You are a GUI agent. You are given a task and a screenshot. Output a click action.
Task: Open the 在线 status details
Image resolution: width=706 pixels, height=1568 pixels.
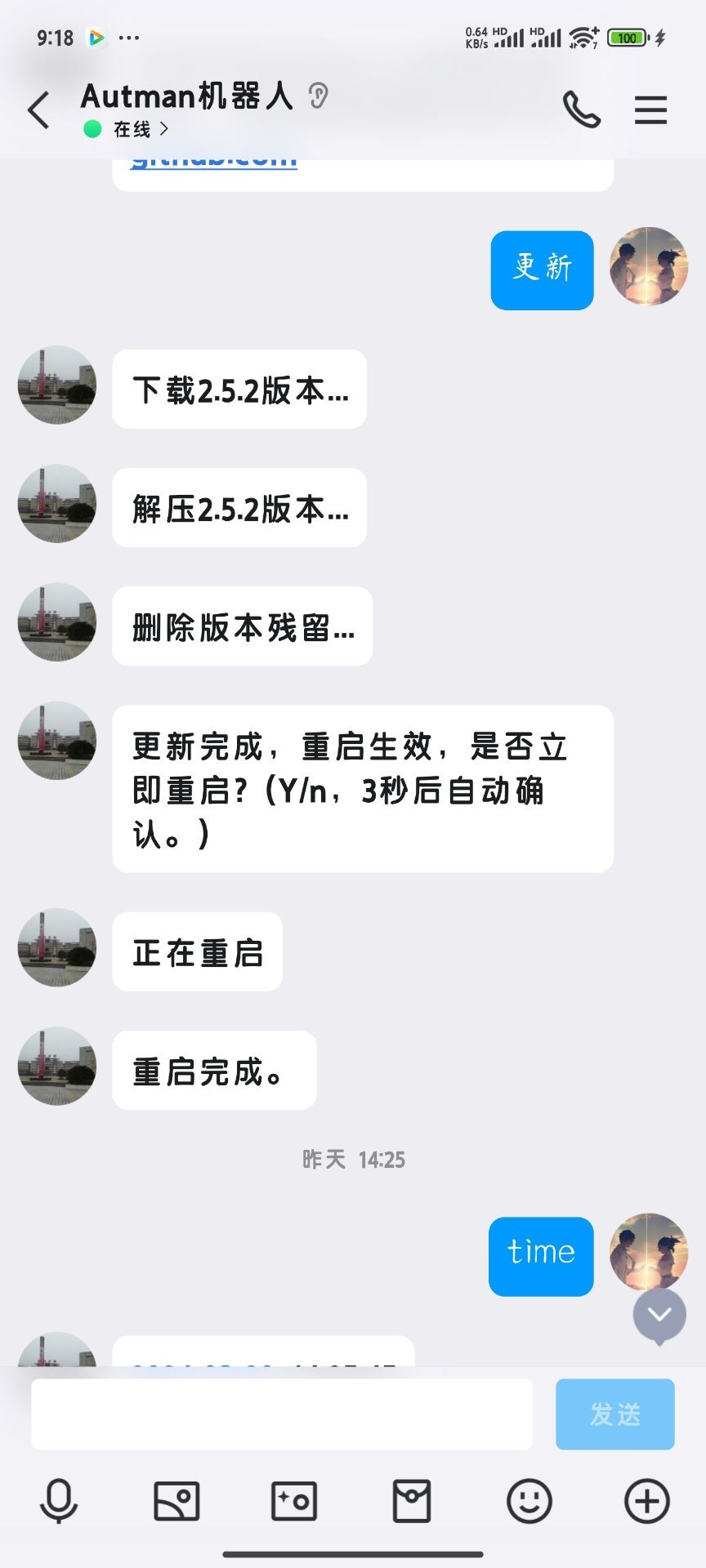pos(131,129)
